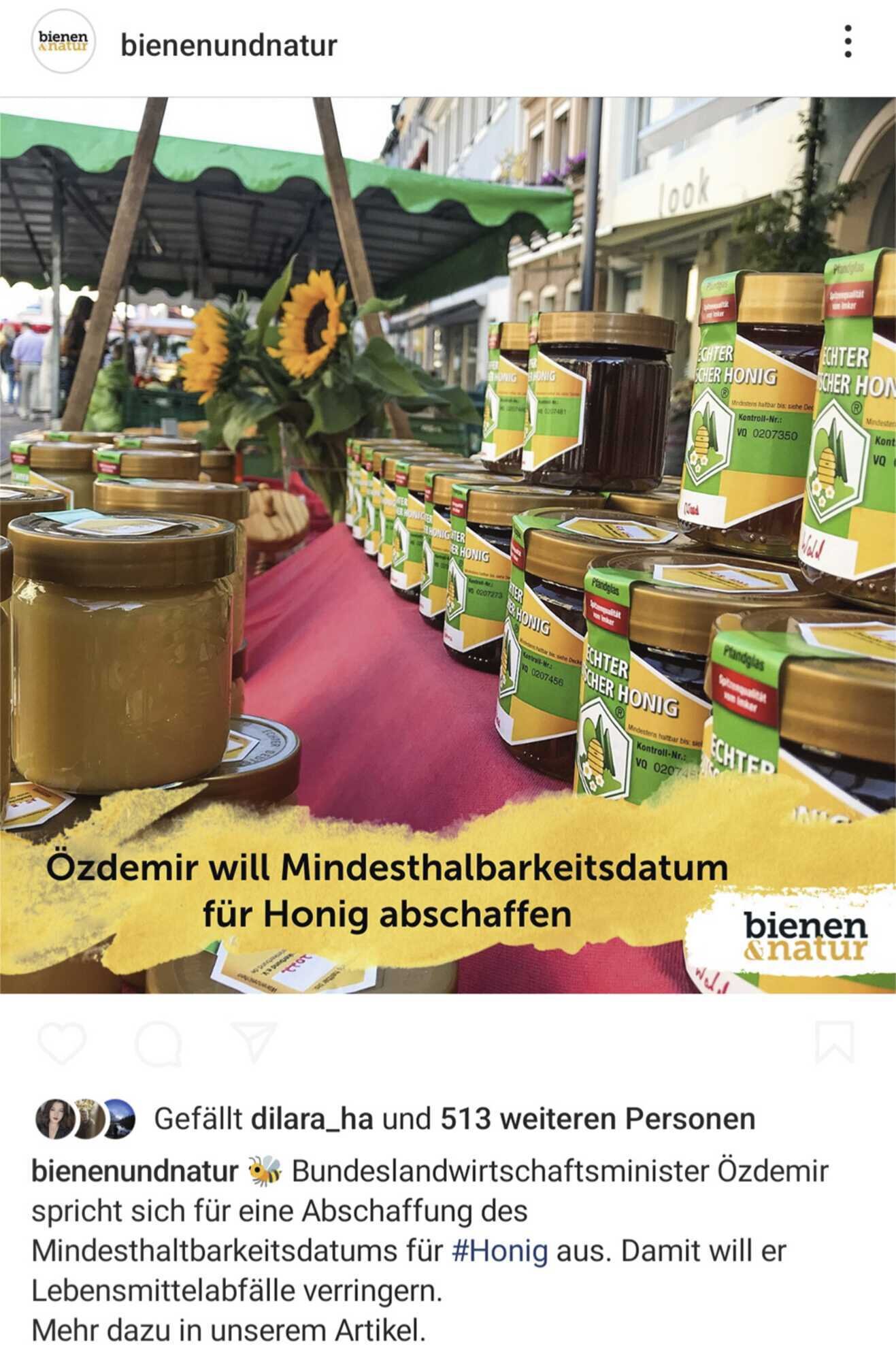Open bienenundnatur username in the caption
Screen dimensions: 896x1361
point(135,1172)
